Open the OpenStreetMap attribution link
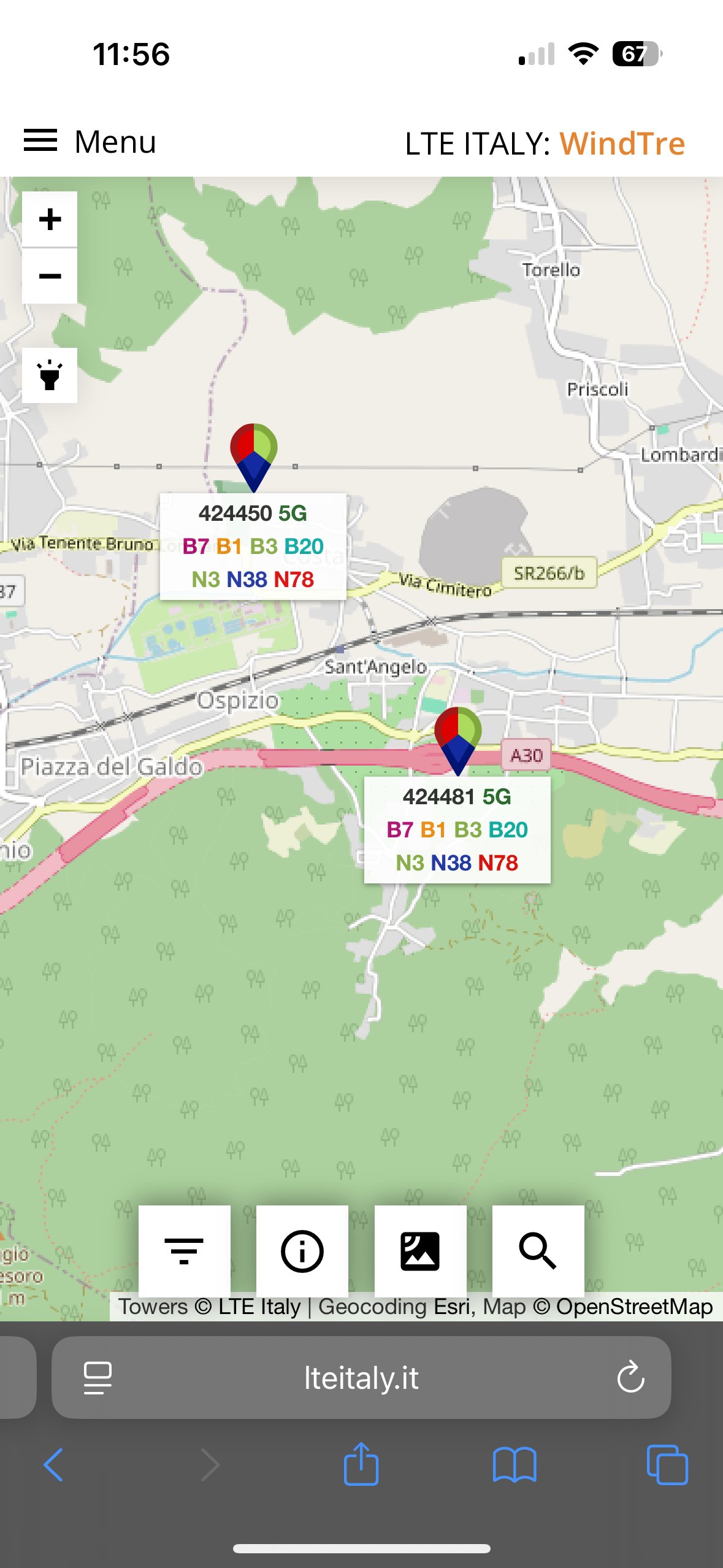This screenshot has width=723, height=1568. click(633, 1307)
